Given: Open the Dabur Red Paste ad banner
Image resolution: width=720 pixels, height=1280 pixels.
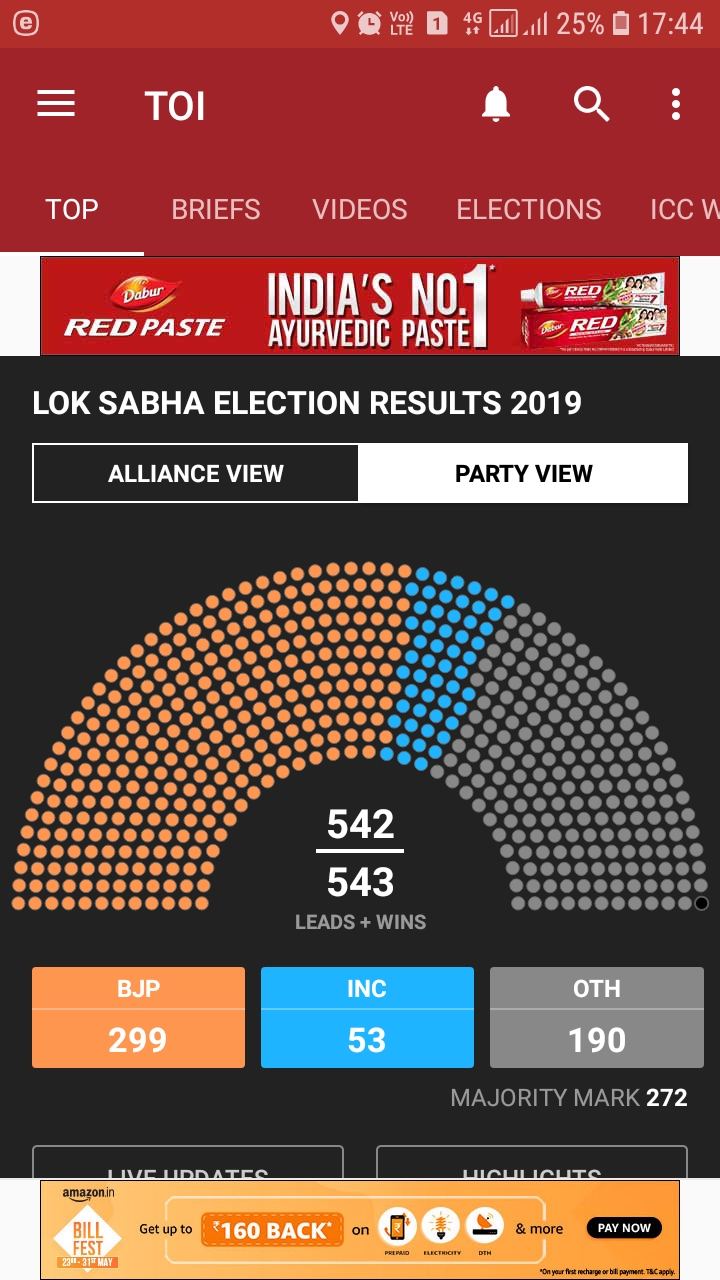Looking at the screenshot, I should pos(360,306).
